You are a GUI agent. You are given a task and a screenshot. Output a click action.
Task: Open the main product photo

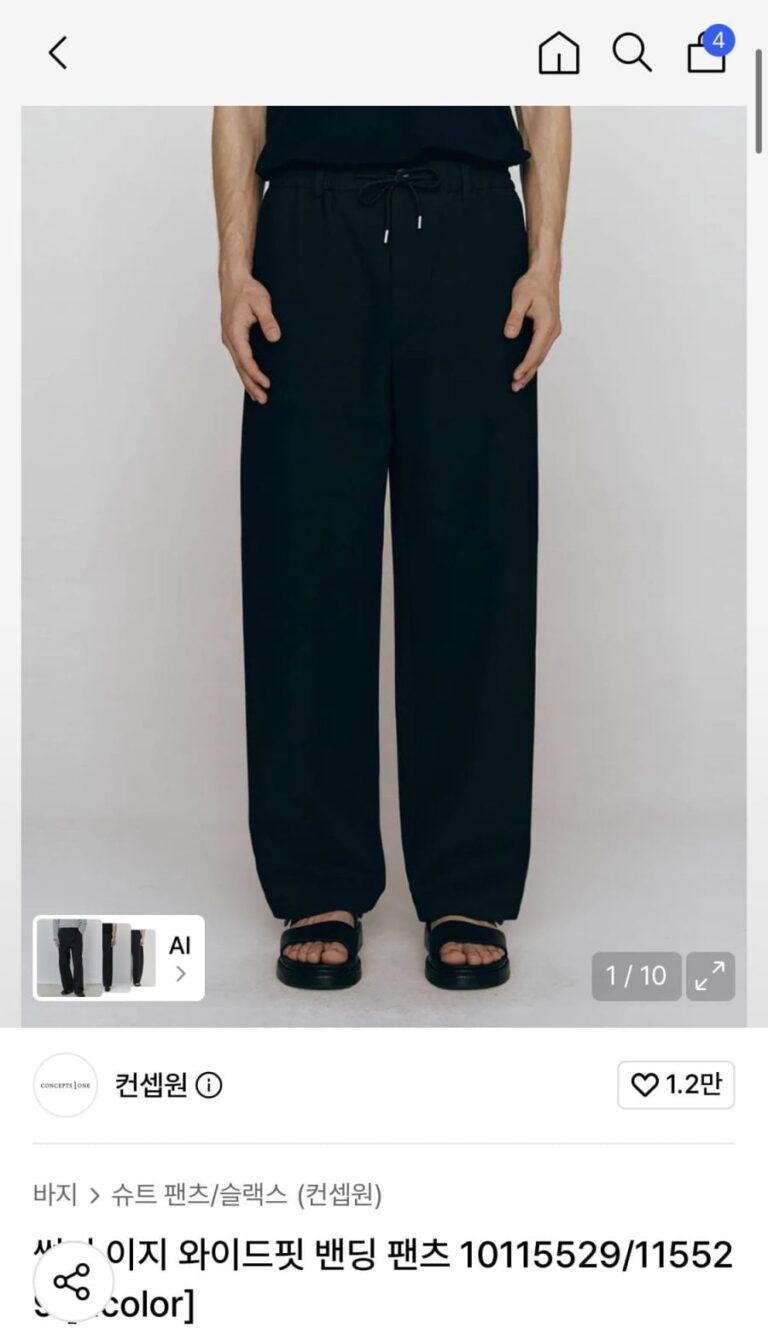pos(384,566)
